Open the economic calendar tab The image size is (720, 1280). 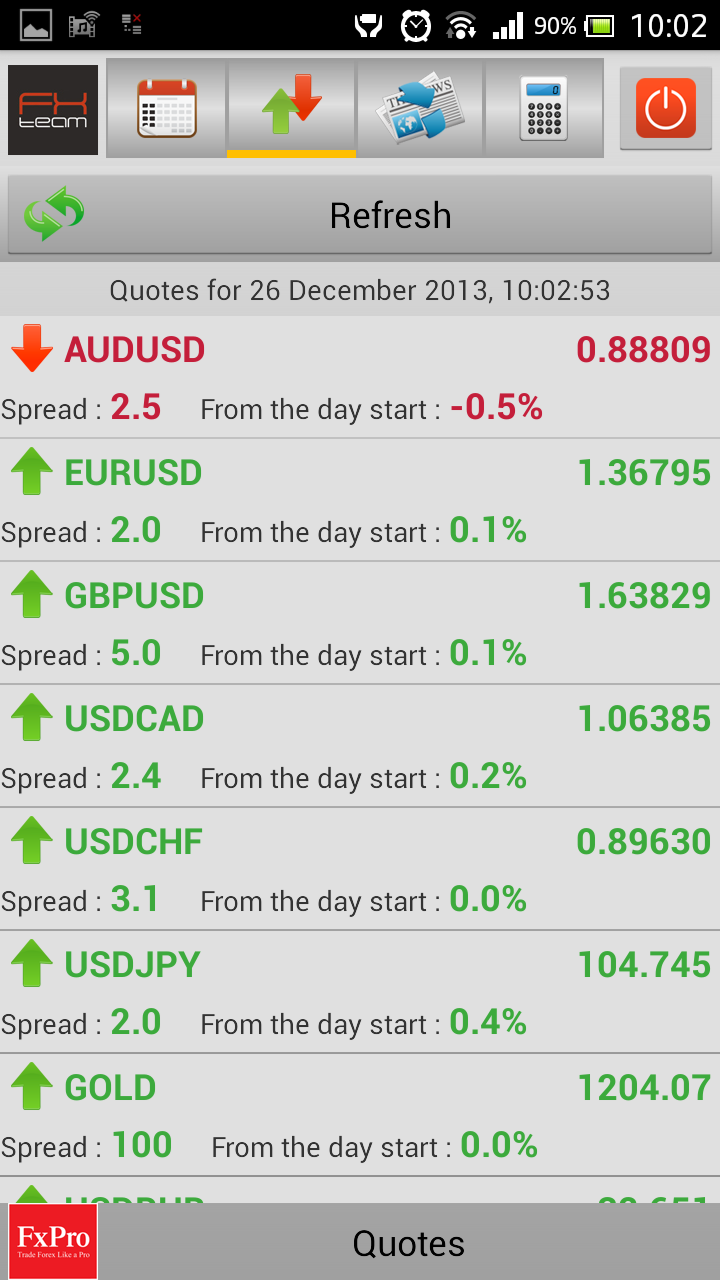click(166, 108)
